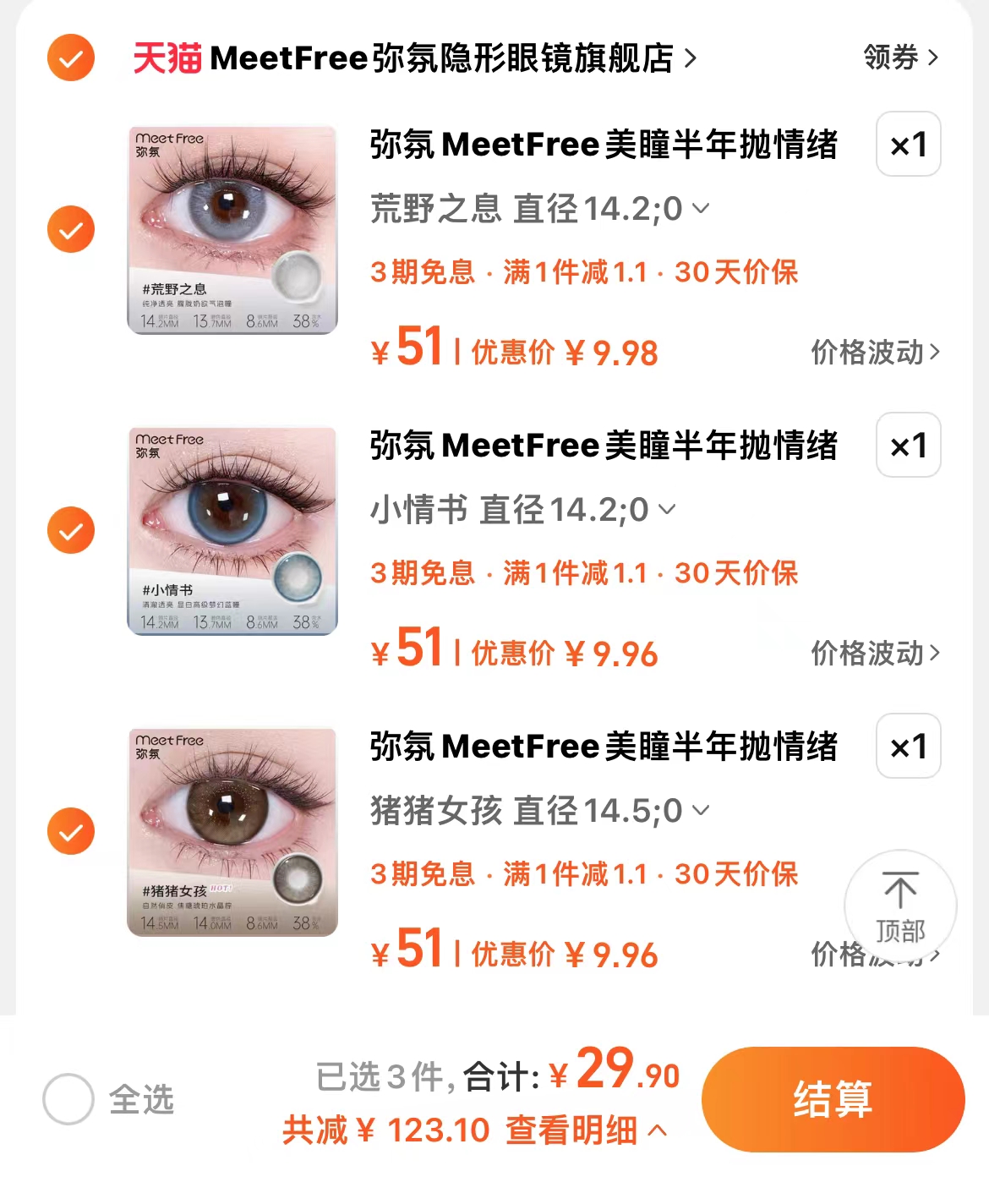Click the back-to-top 顶部 icon
989x1204 pixels.
click(902, 905)
